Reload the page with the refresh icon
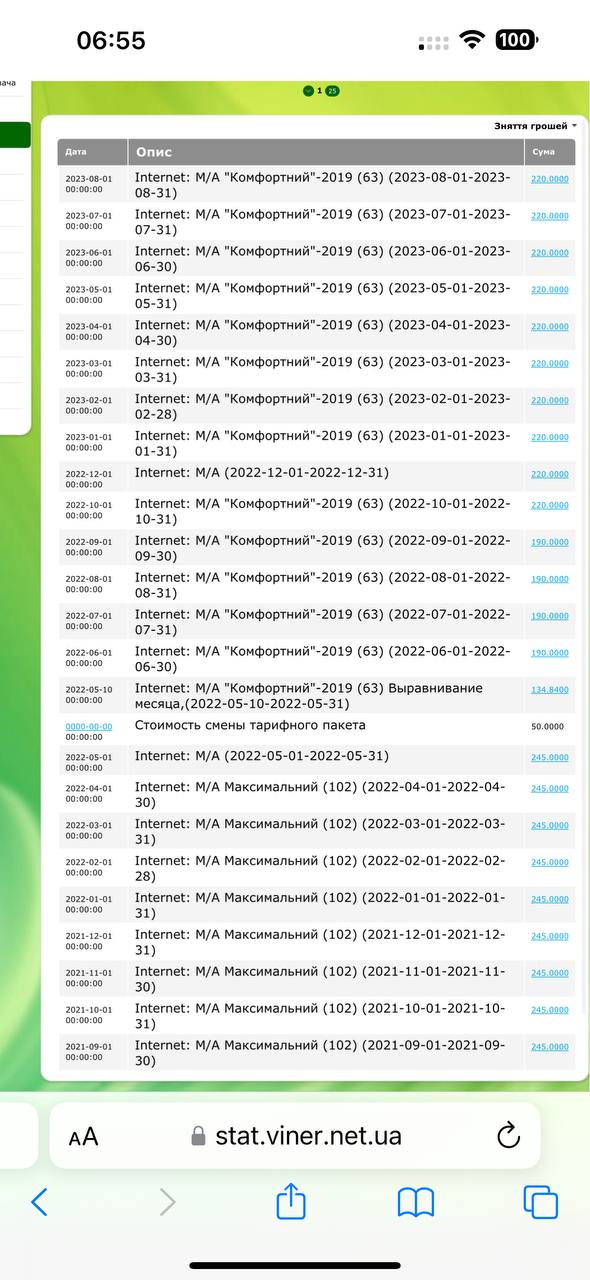 click(508, 1135)
